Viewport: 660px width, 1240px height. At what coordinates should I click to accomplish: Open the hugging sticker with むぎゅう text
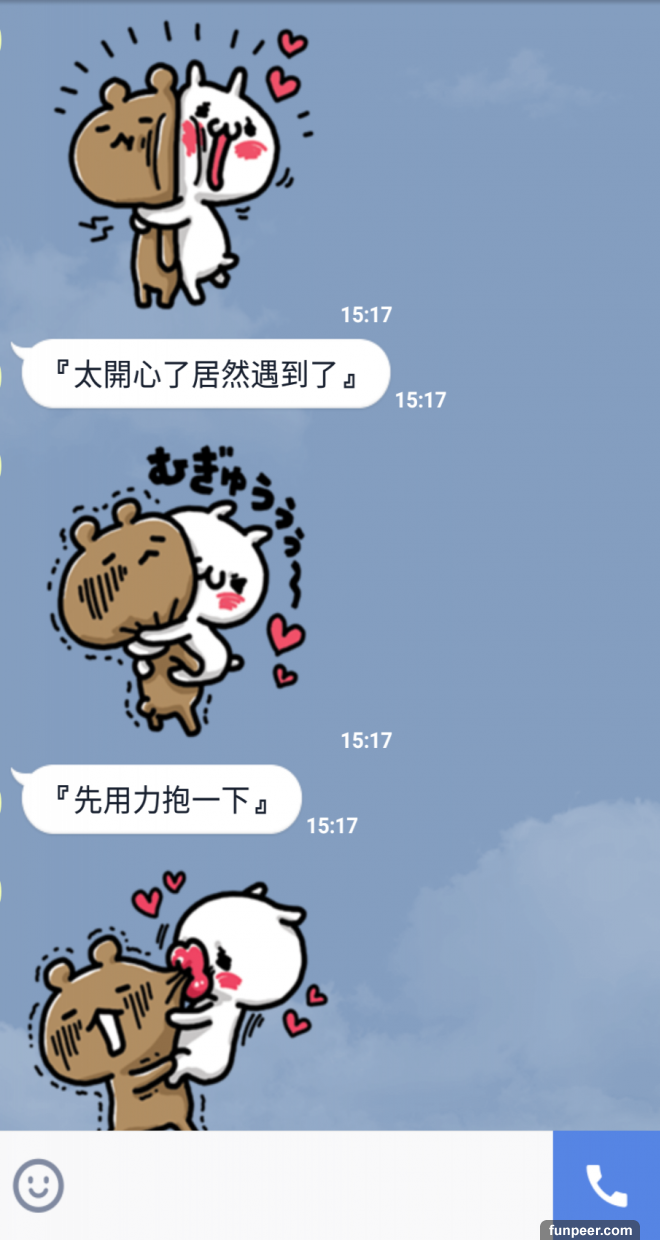click(180, 595)
